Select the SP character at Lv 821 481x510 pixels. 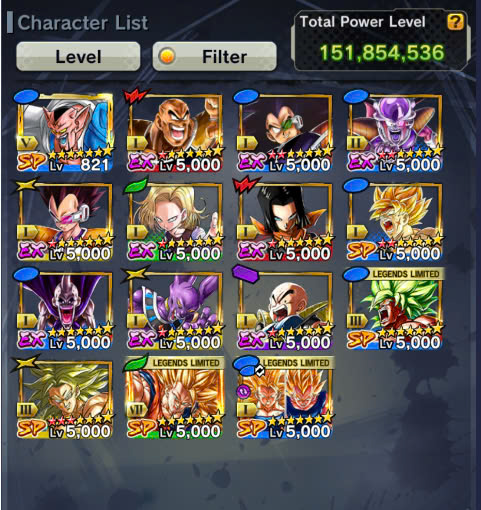point(65,133)
